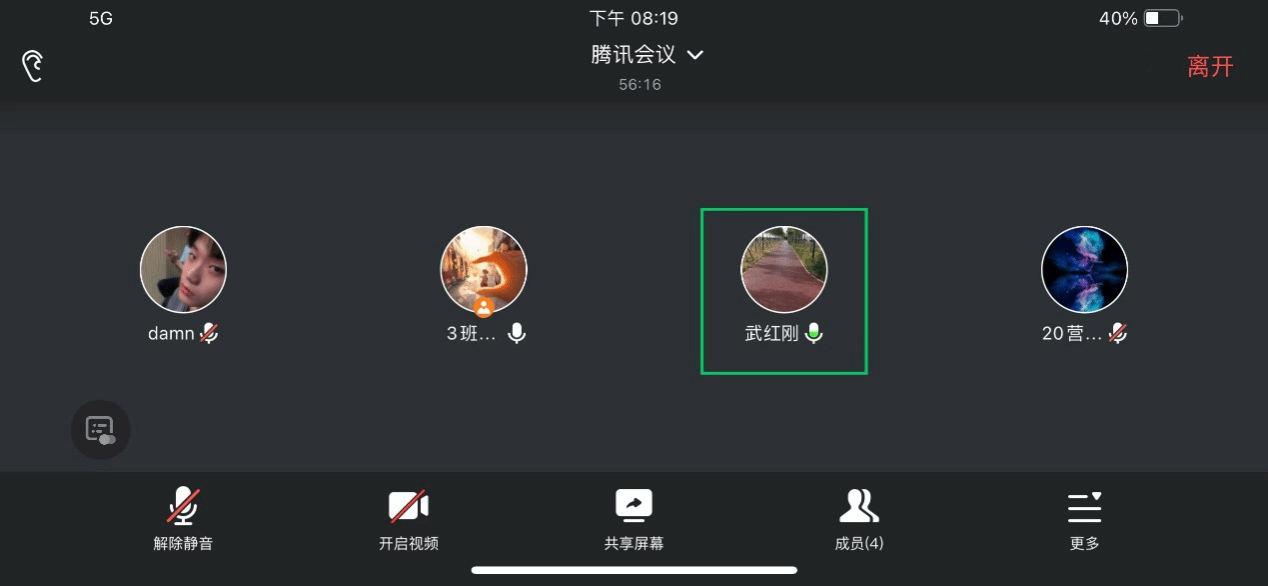Expand the 腾讯会议 meeting info dropdown

point(647,55)
